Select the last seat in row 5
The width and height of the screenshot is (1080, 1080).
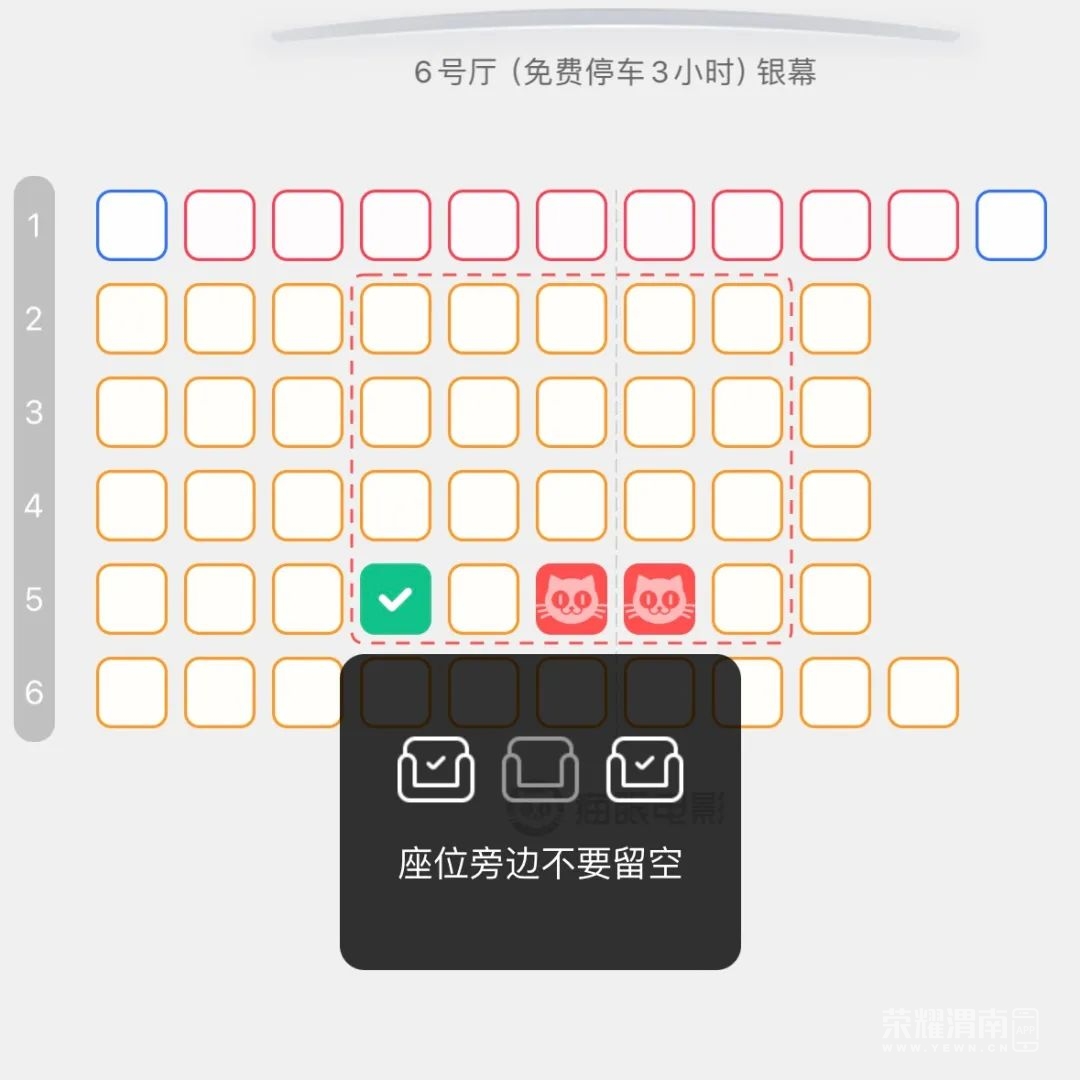click(x=835, y=599)
